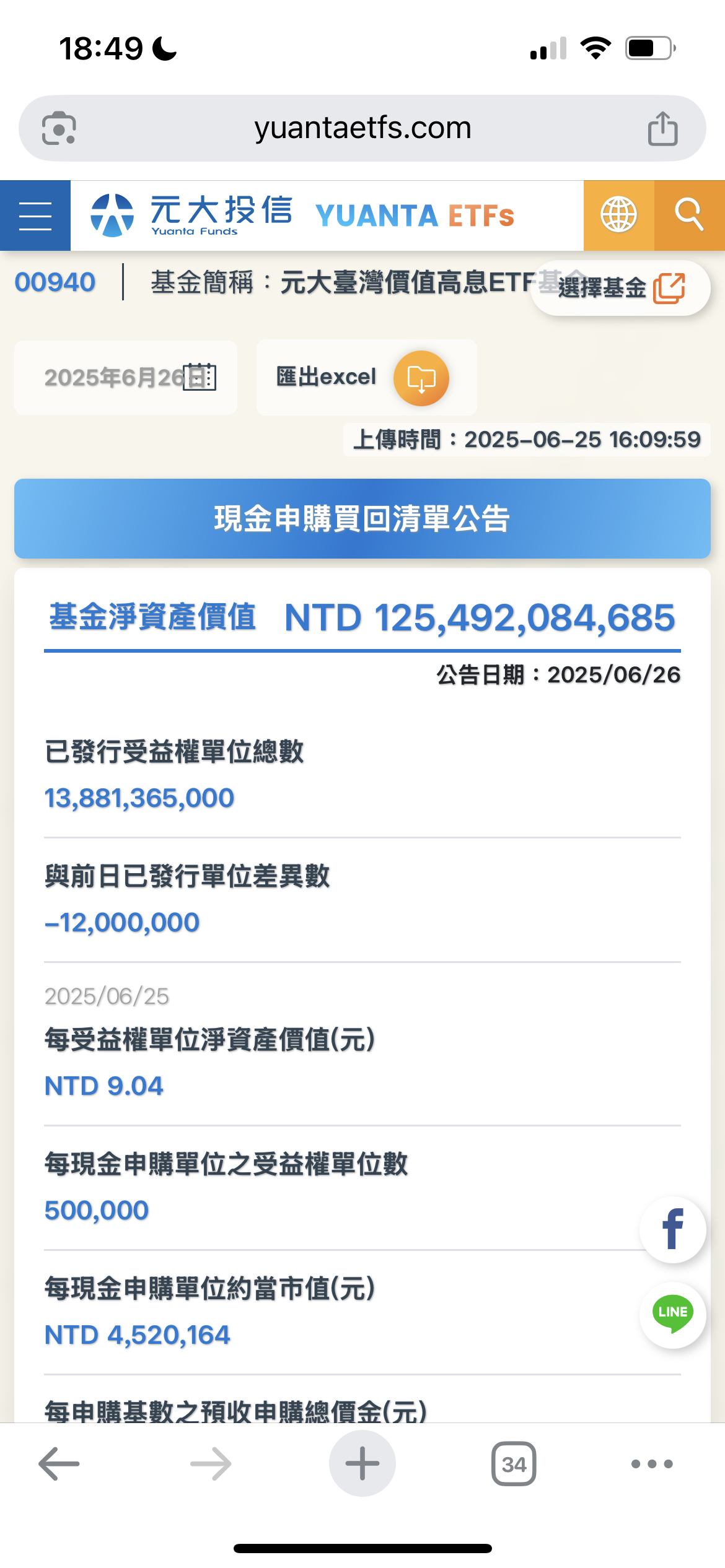
Task: Share the page to Facebook
Action: point(672,1229)
